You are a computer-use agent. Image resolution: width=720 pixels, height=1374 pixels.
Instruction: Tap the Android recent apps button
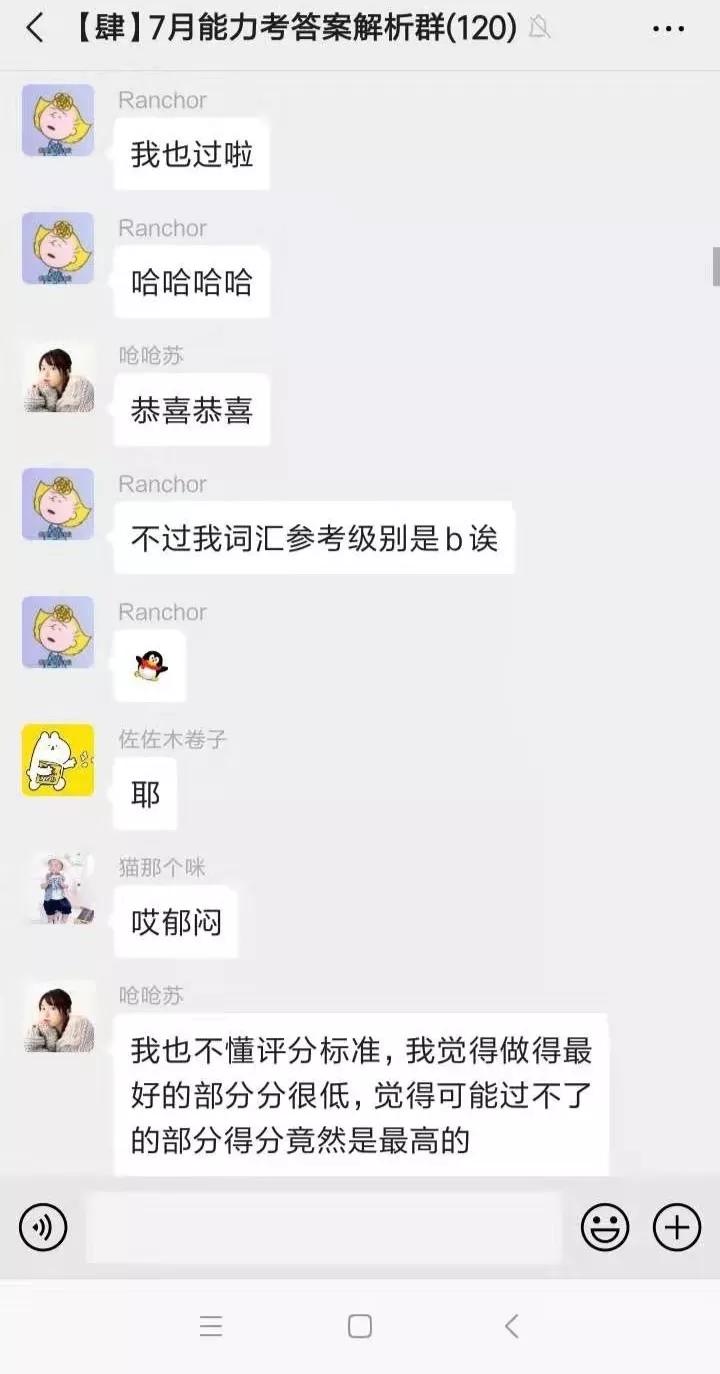coord(211,1326)
